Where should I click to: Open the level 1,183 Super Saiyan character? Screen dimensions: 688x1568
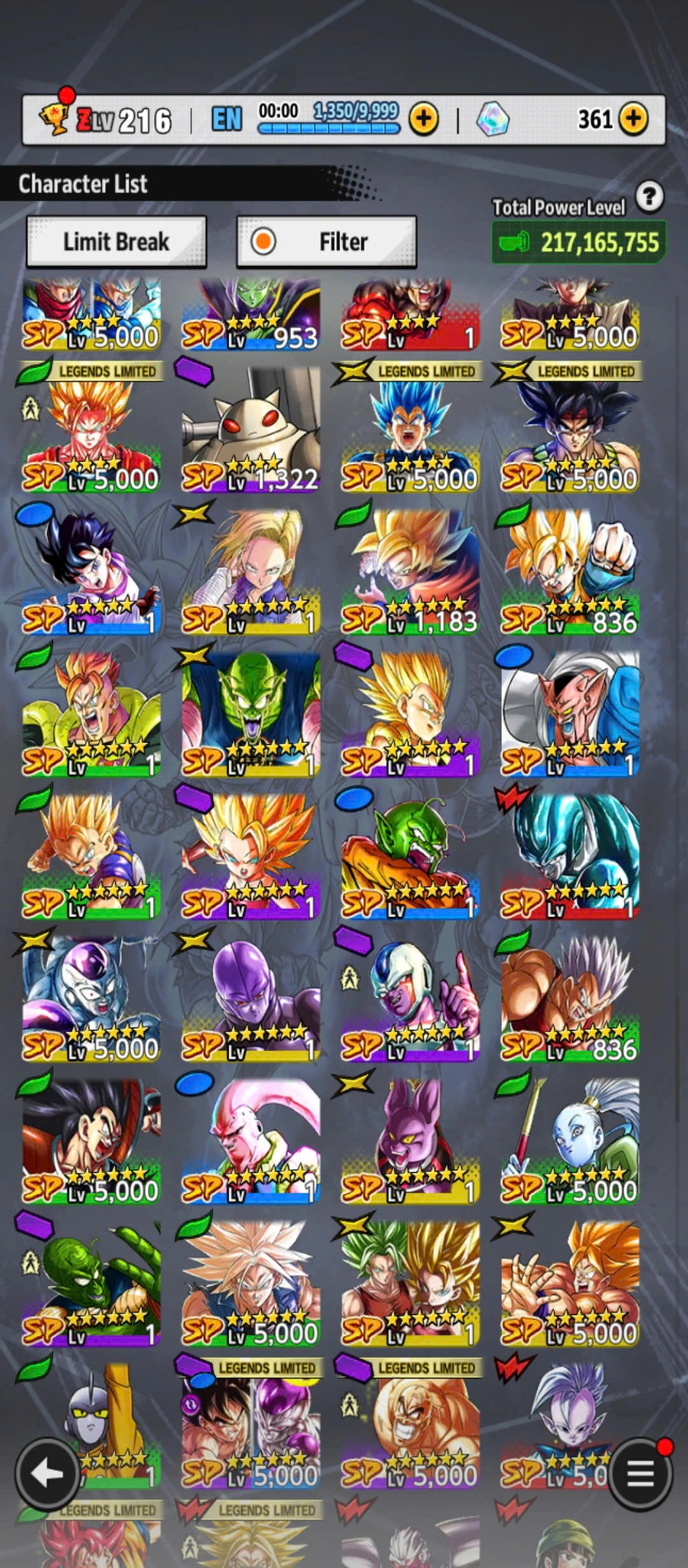pos(410,571)
